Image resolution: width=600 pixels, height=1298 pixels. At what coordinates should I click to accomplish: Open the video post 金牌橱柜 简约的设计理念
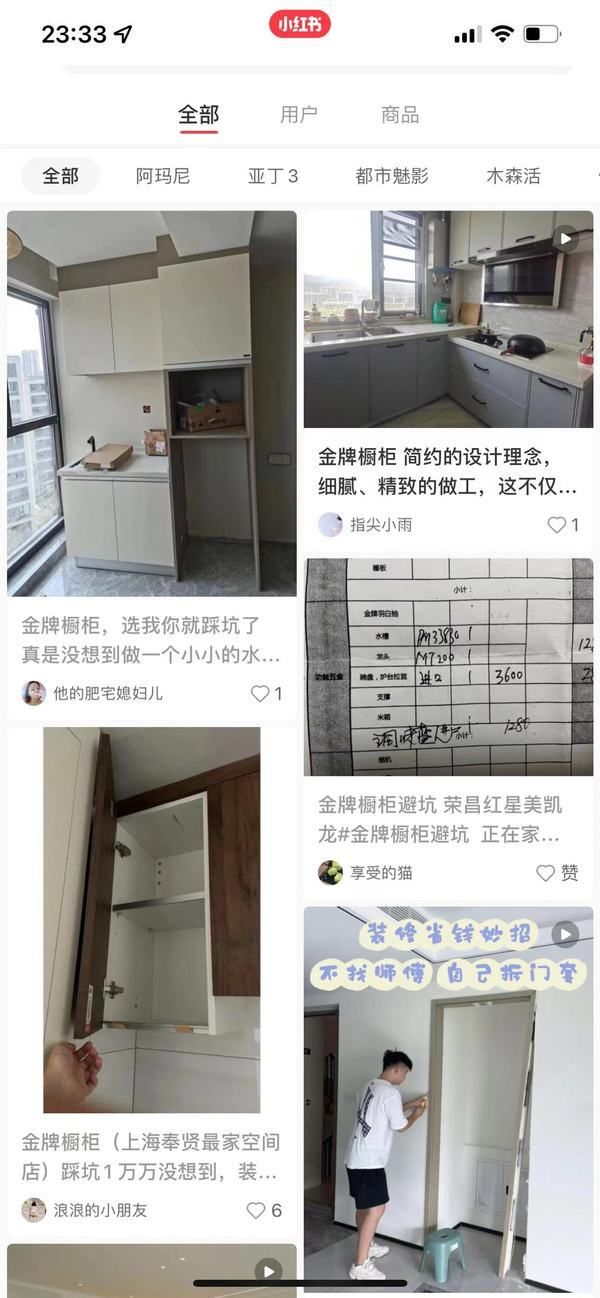pyautogui.click(x=448, y=319)
